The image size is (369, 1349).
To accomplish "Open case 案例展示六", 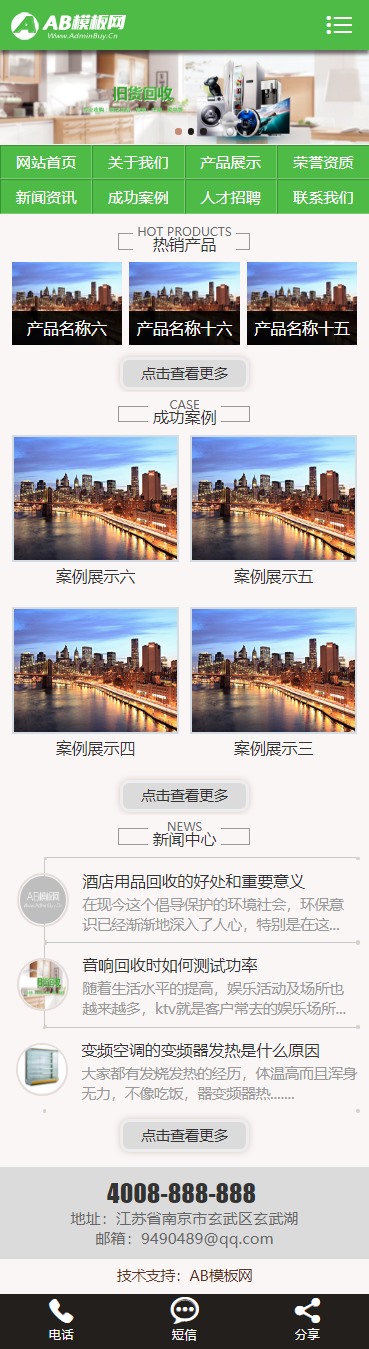I will (x=96, y=512).
